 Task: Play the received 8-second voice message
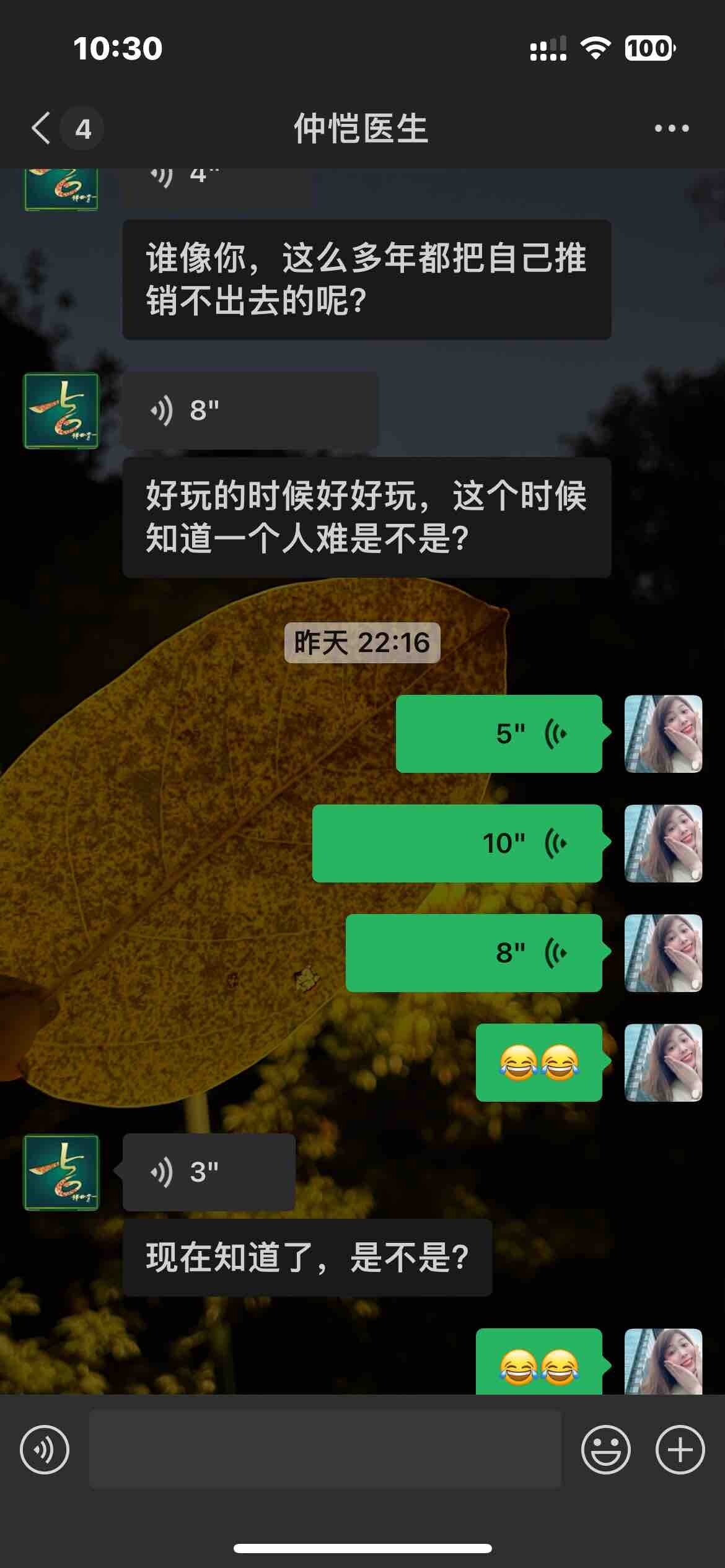point(250,410)
